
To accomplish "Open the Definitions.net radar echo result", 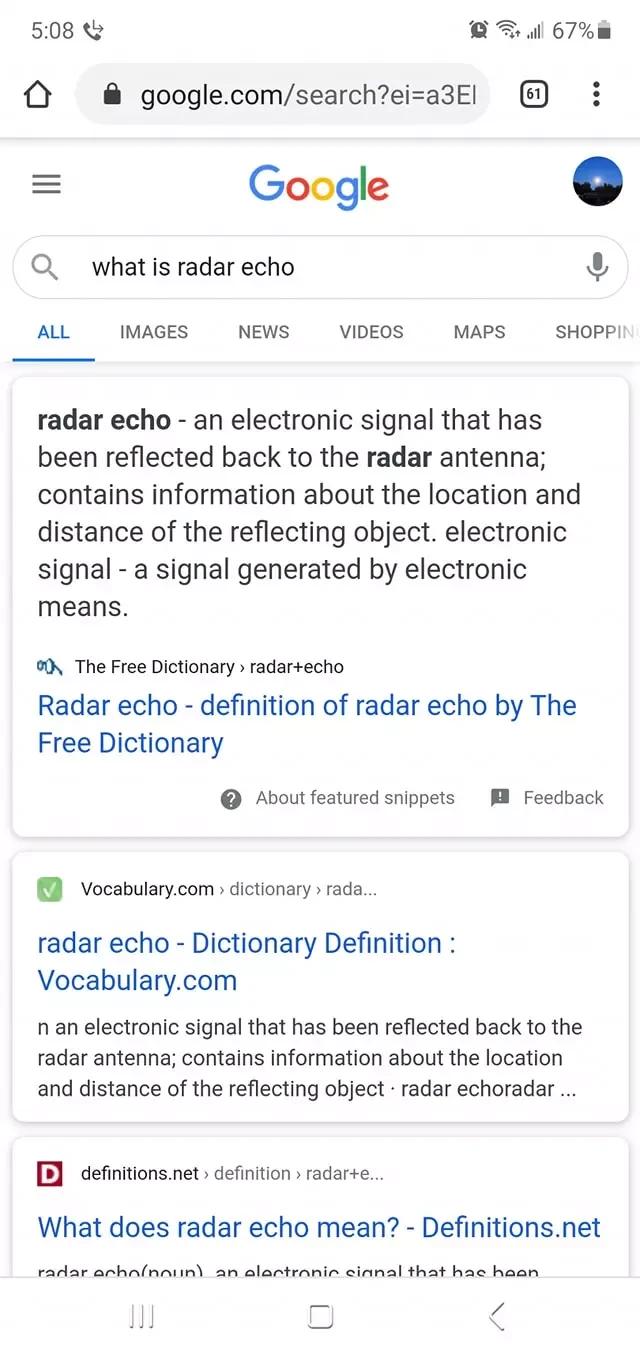I will 319,1227.
